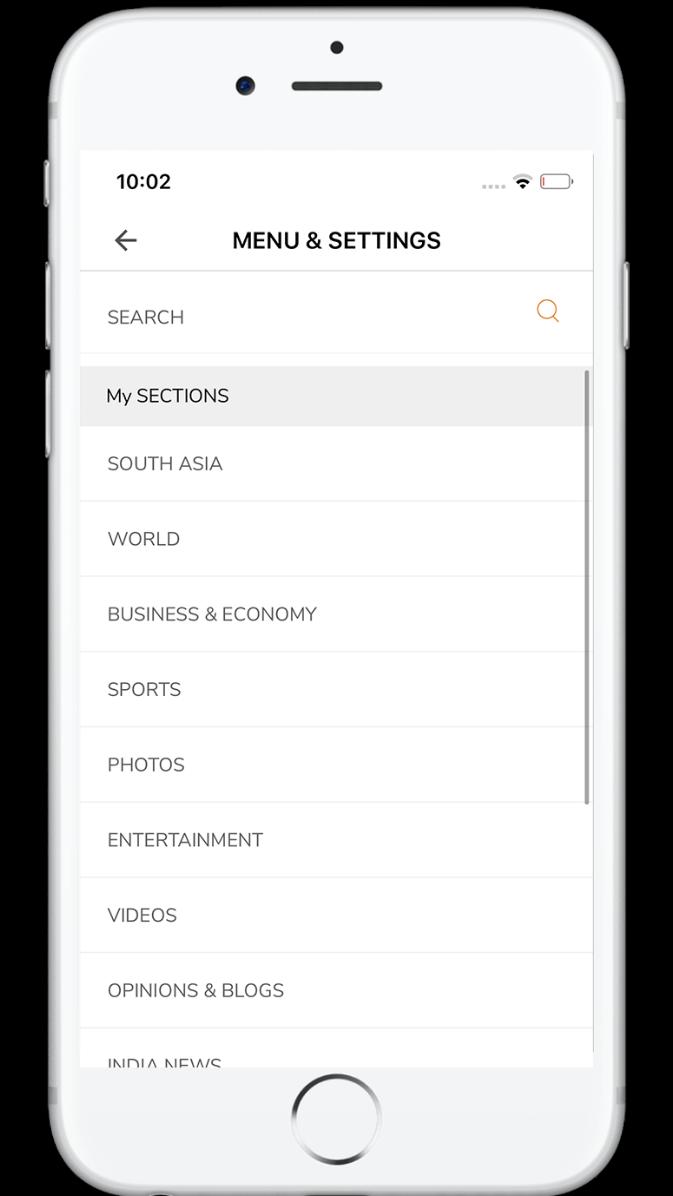This screenshot has height=1196, width=673.
Task: Go to the Videos section
Action: click(x=336, y=915)
